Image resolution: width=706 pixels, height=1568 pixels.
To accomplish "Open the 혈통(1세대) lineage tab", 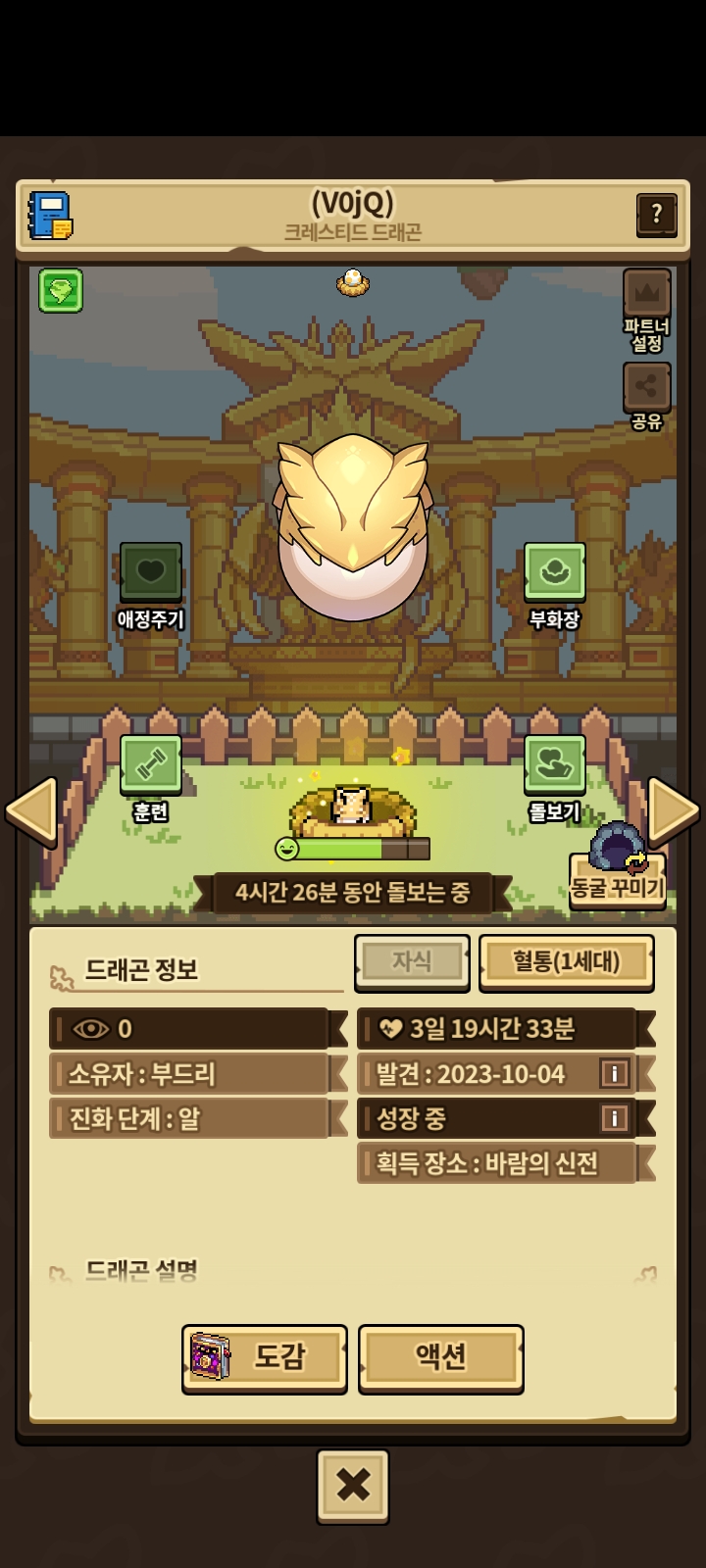I will point(566,961).
